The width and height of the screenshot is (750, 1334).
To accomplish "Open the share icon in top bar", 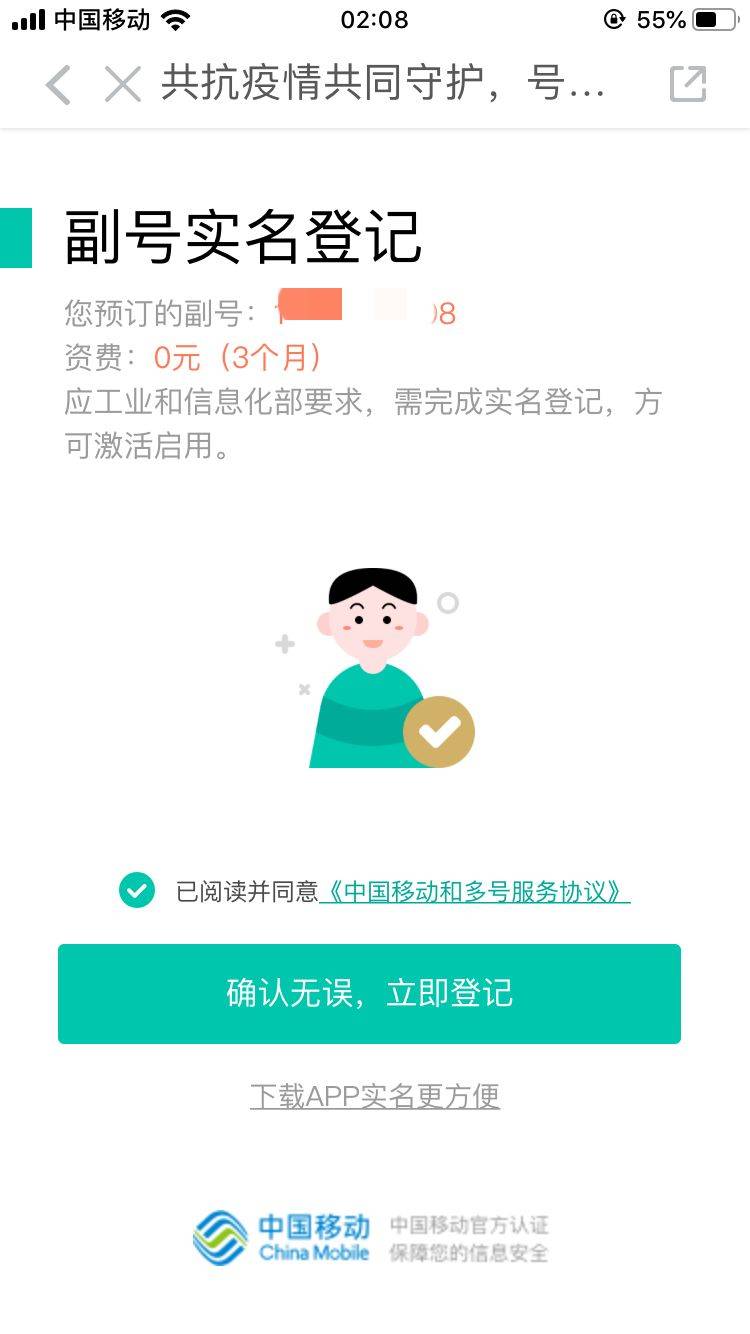I will [687, 85].
